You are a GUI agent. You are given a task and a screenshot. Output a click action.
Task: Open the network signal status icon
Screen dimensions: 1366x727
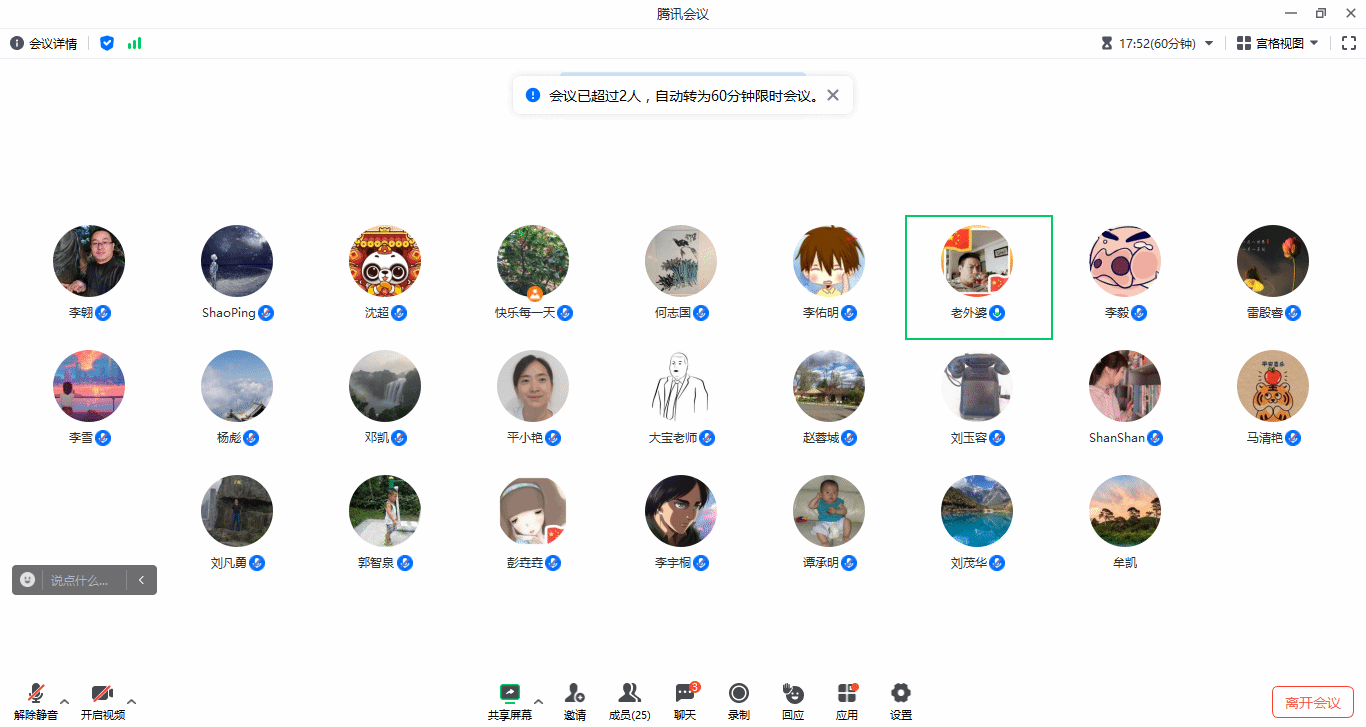coord(134,44)
